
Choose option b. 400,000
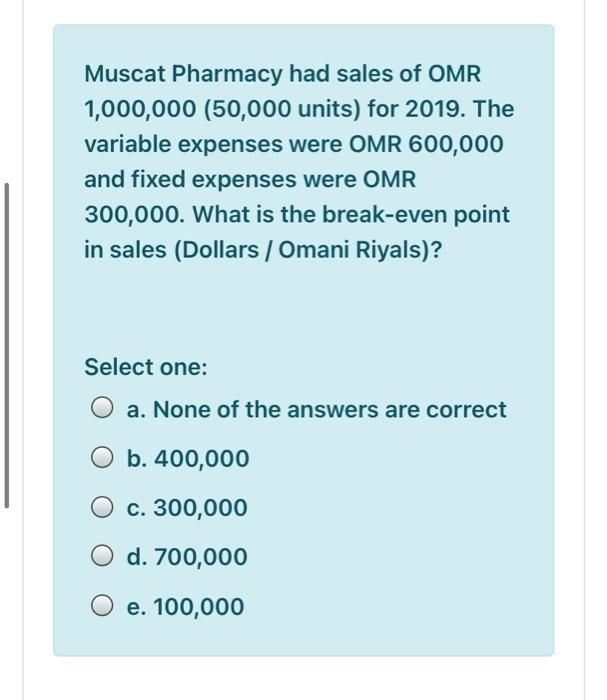[103, 459]
